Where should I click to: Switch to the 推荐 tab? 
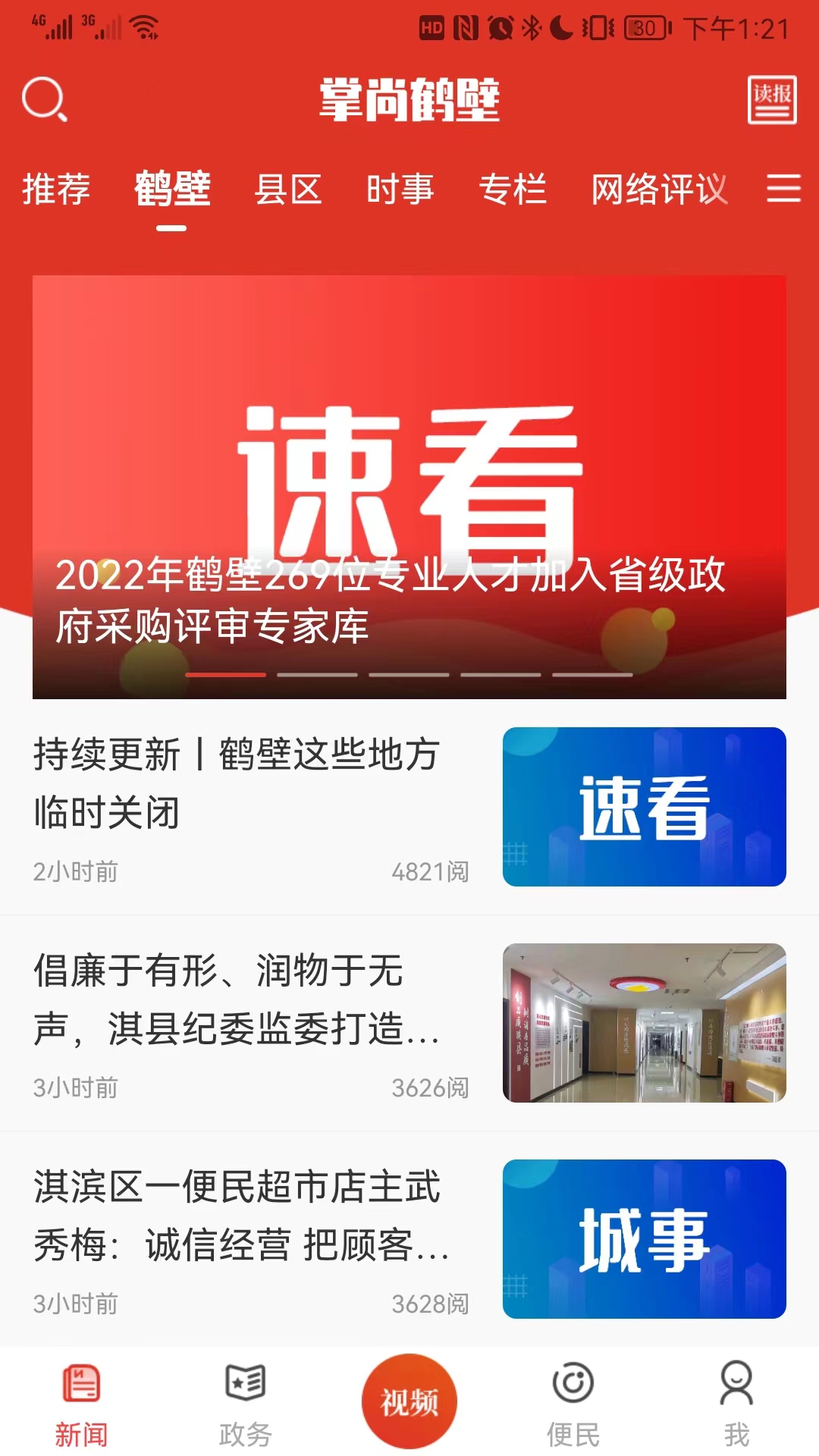57,191
